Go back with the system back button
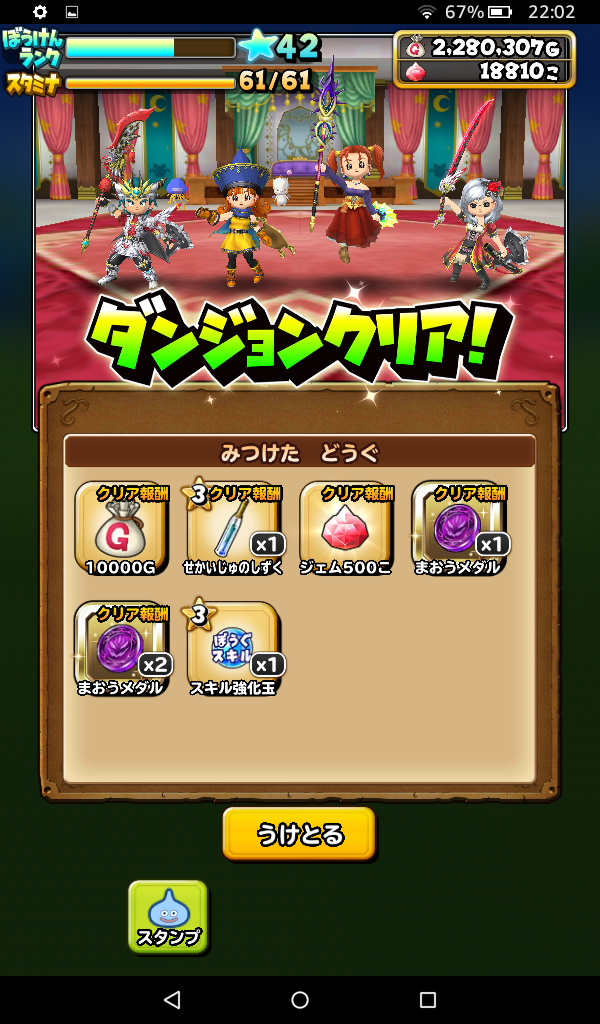 [172, 999]
